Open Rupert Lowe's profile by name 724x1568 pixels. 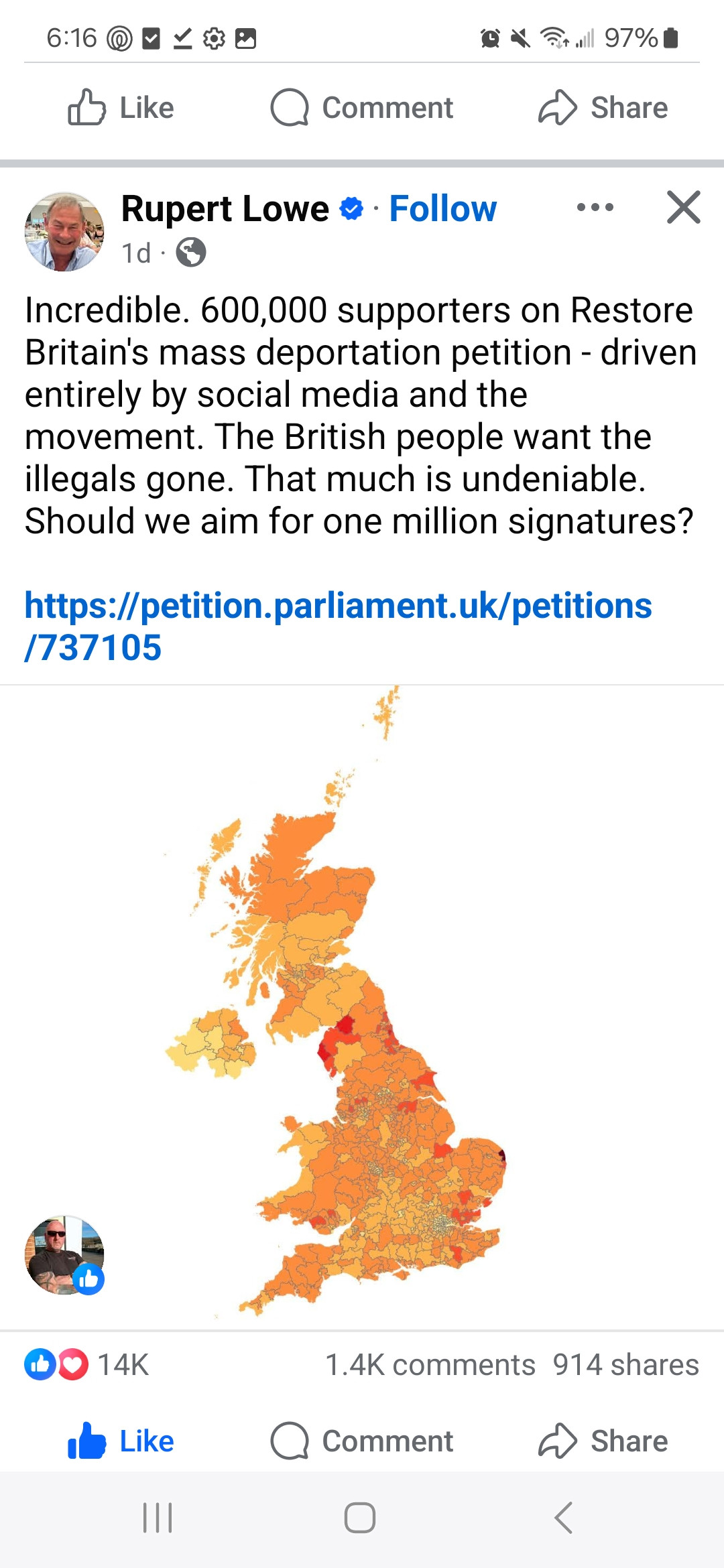(225, 208)
